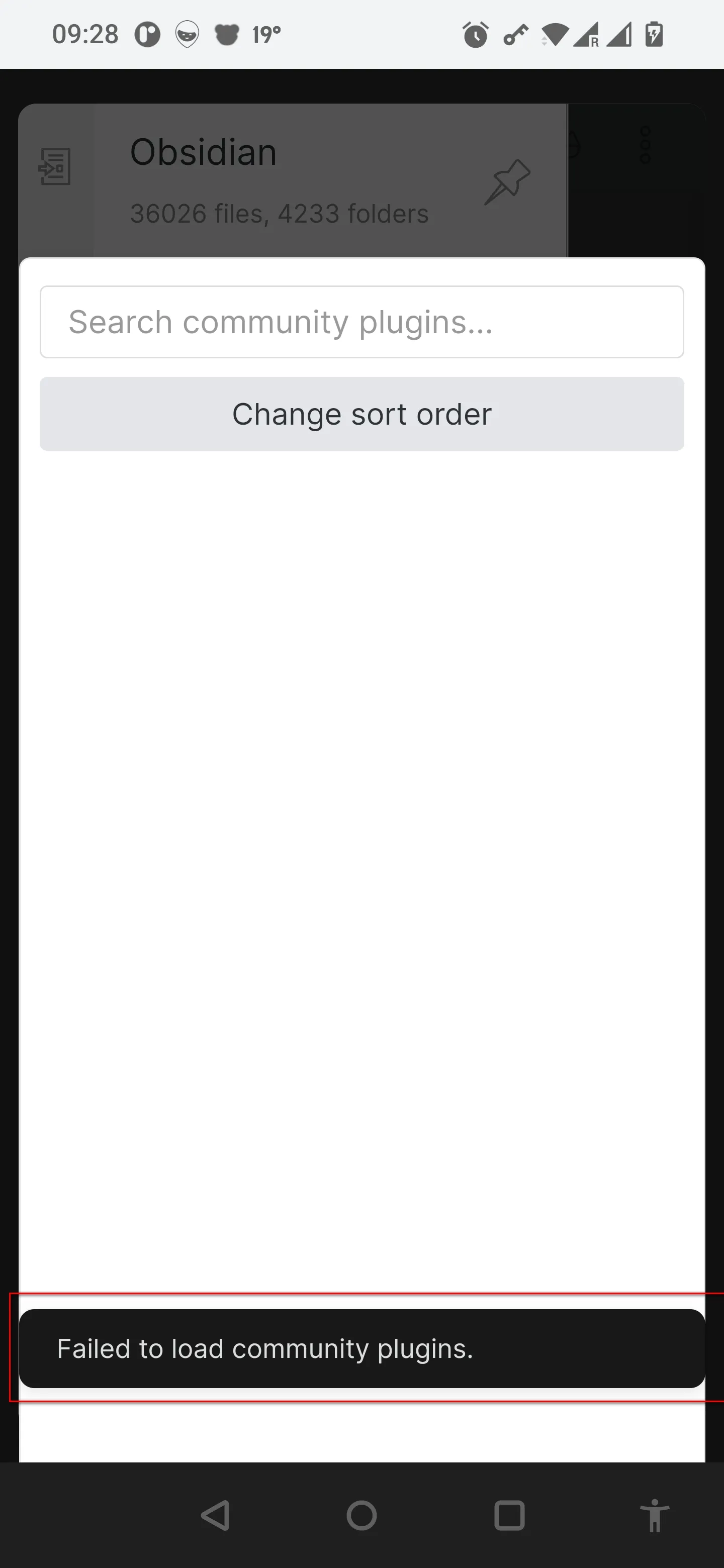Go back with the system back button
This screenshot has width=724, height=1568.
click(215, 1515)
